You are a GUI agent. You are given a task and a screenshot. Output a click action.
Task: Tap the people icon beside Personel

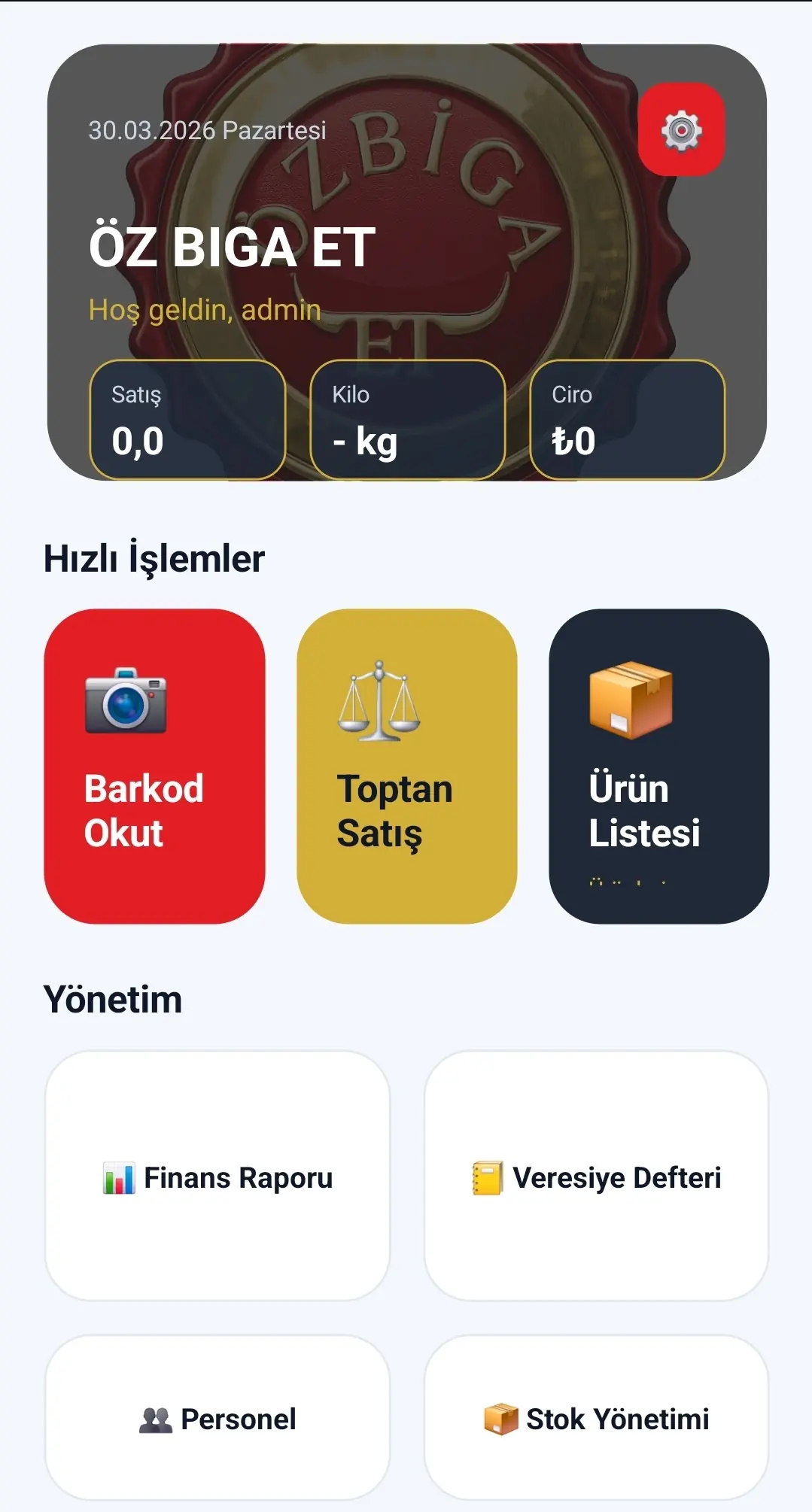tap(157, 1419)
